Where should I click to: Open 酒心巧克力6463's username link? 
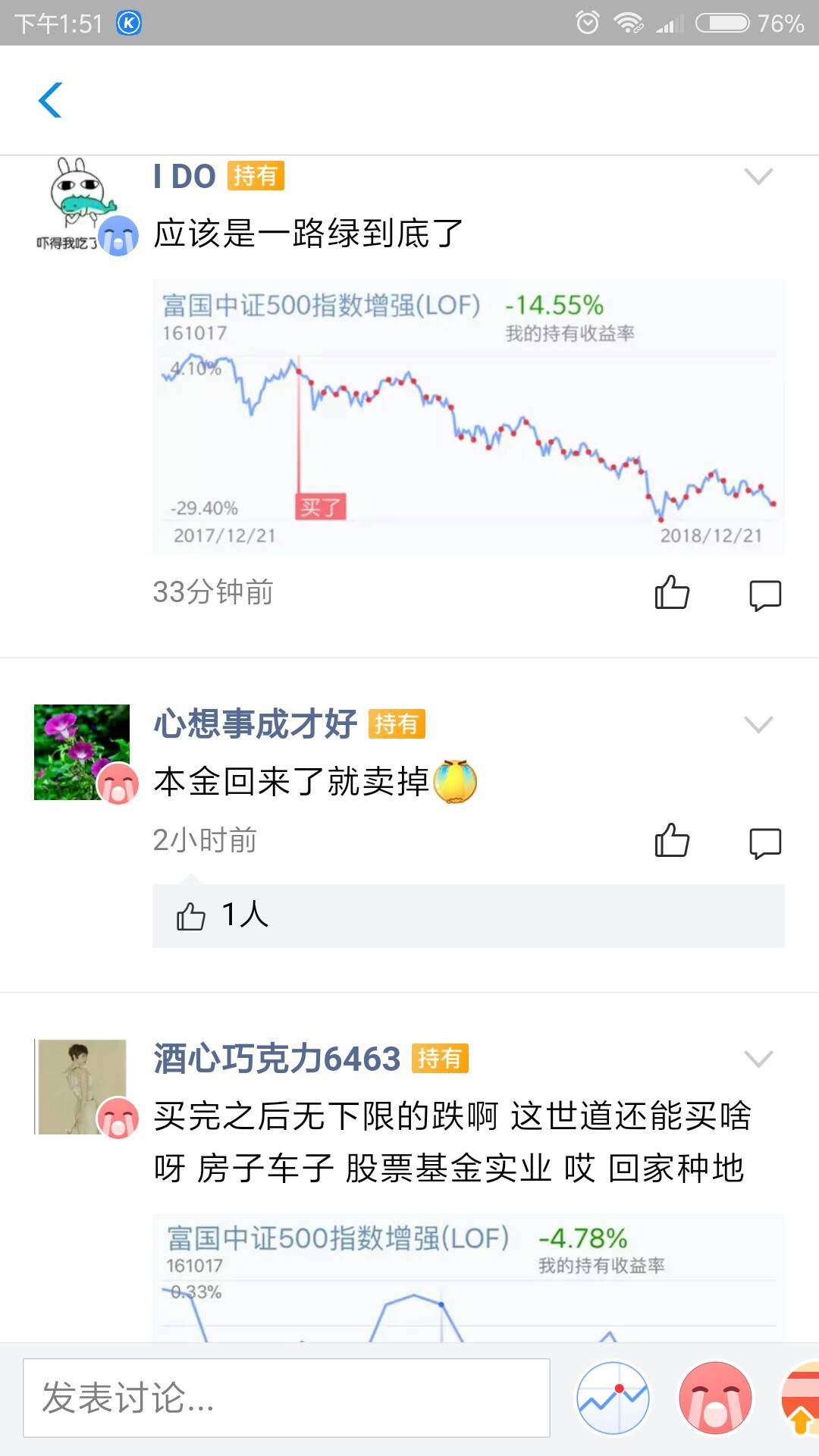pos(277,1058)
